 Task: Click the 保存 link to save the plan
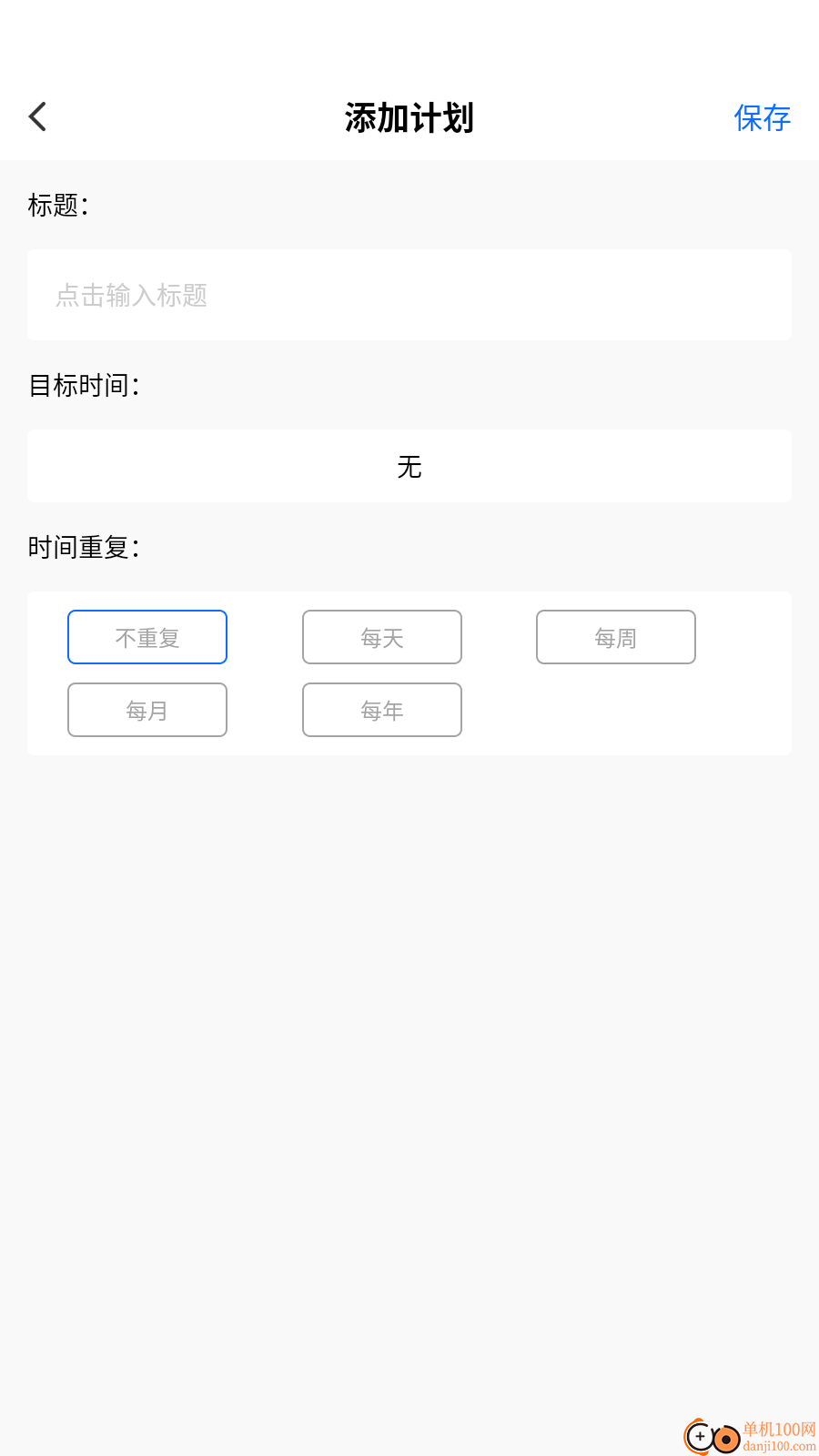763,118
